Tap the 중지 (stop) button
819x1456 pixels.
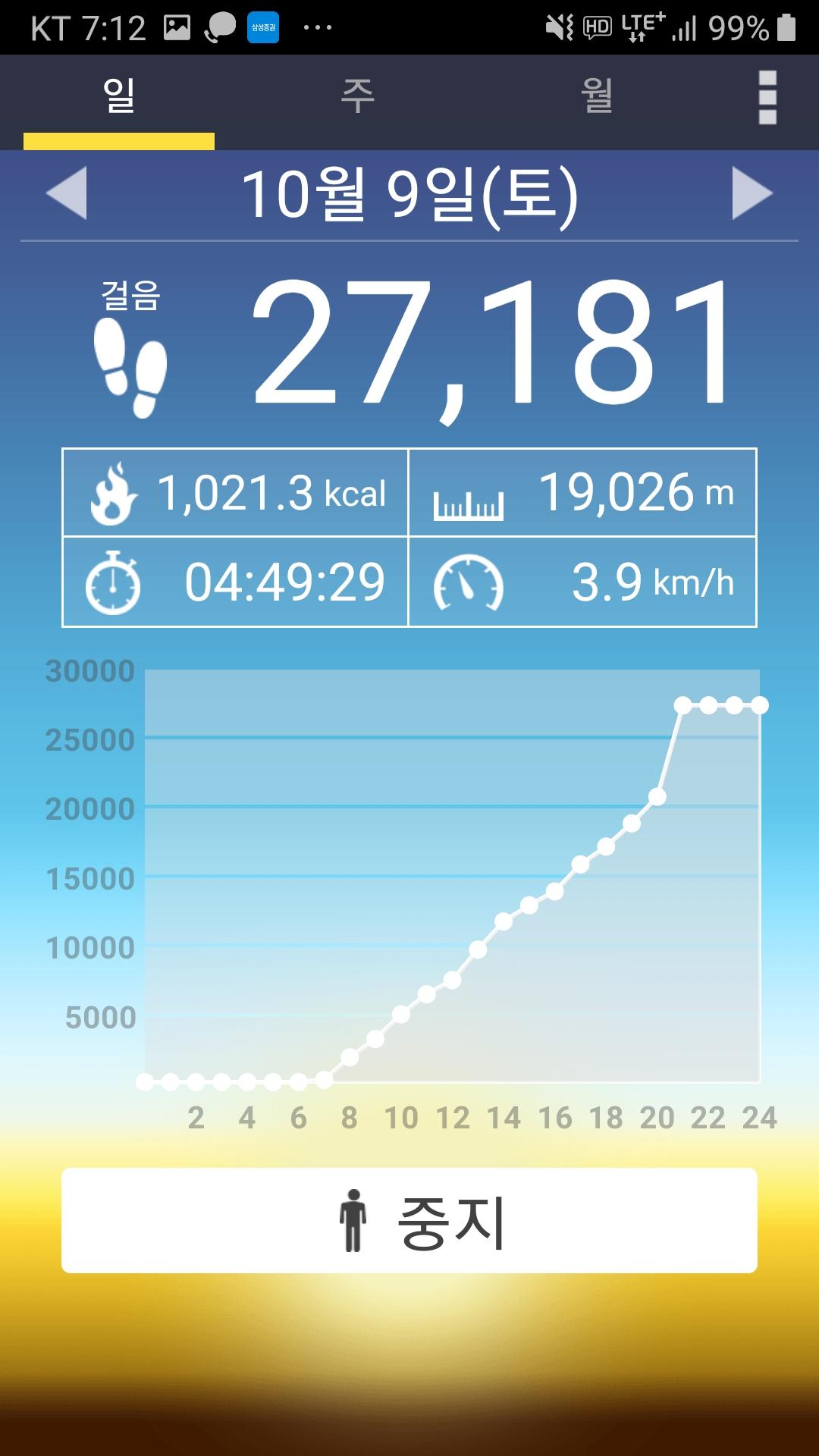pyautogui.click(x=409, y=1221)
